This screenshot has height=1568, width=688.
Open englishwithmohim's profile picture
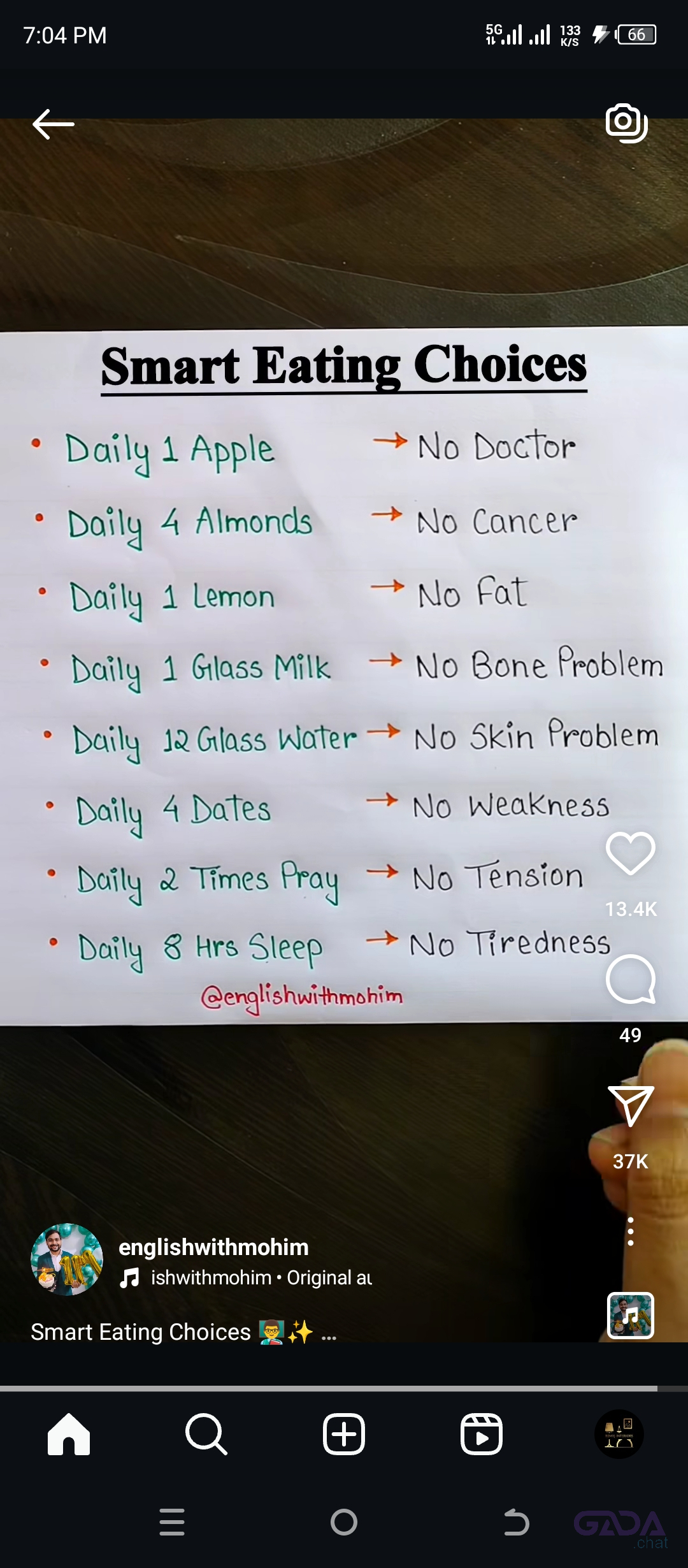pyautogui.click(x=67, y=1259)
